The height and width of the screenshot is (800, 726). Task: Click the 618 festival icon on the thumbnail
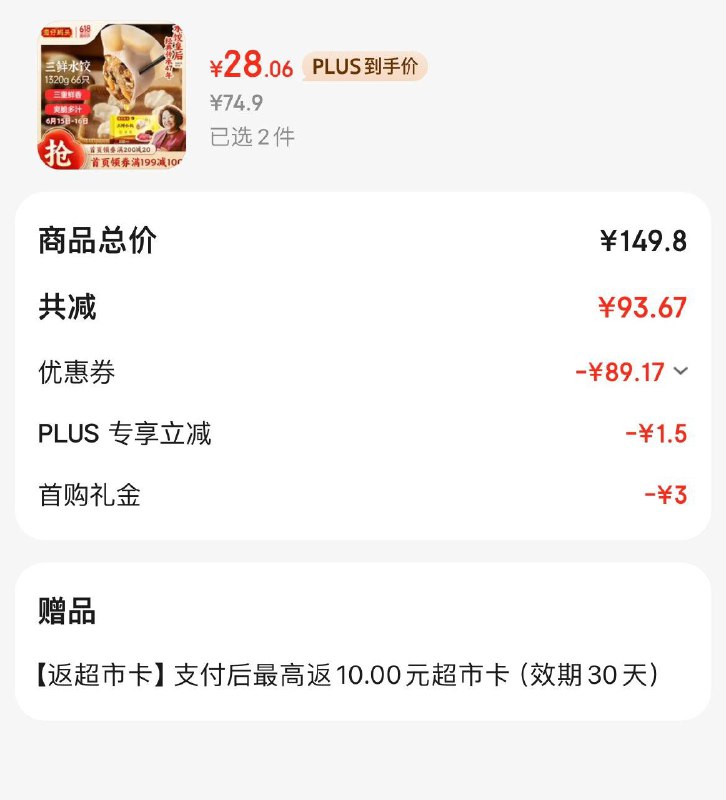pos(83,32)
